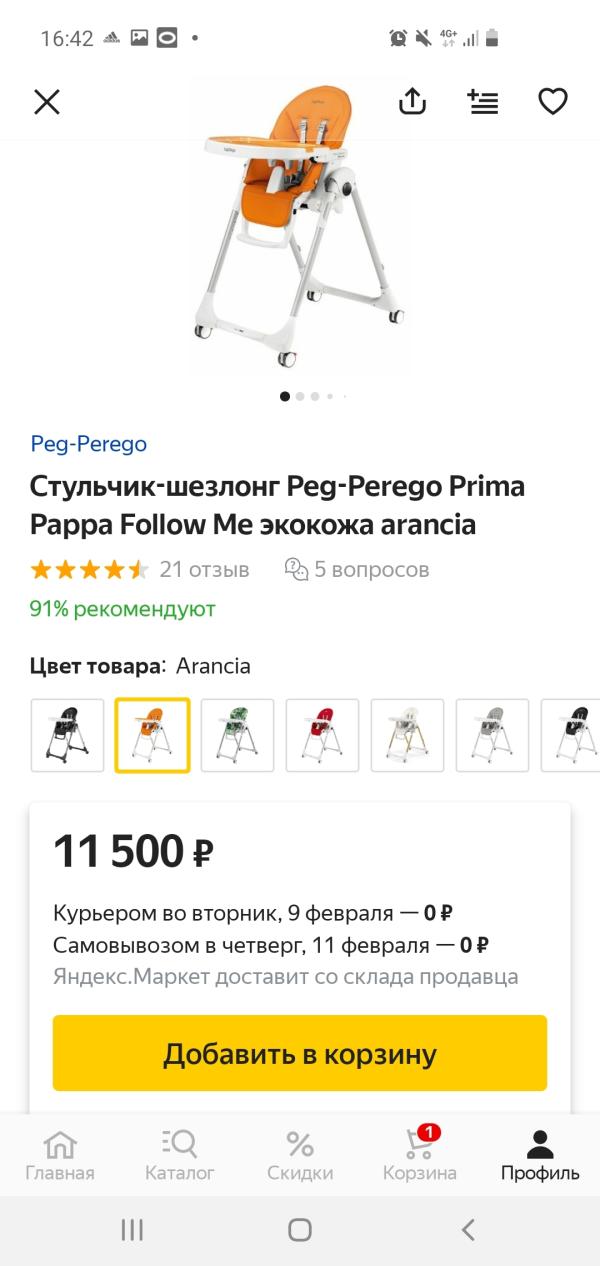Tap Добавить в корзину button
The height and width of the screenshot is (1266, 600).
(x=300, y=1053)
